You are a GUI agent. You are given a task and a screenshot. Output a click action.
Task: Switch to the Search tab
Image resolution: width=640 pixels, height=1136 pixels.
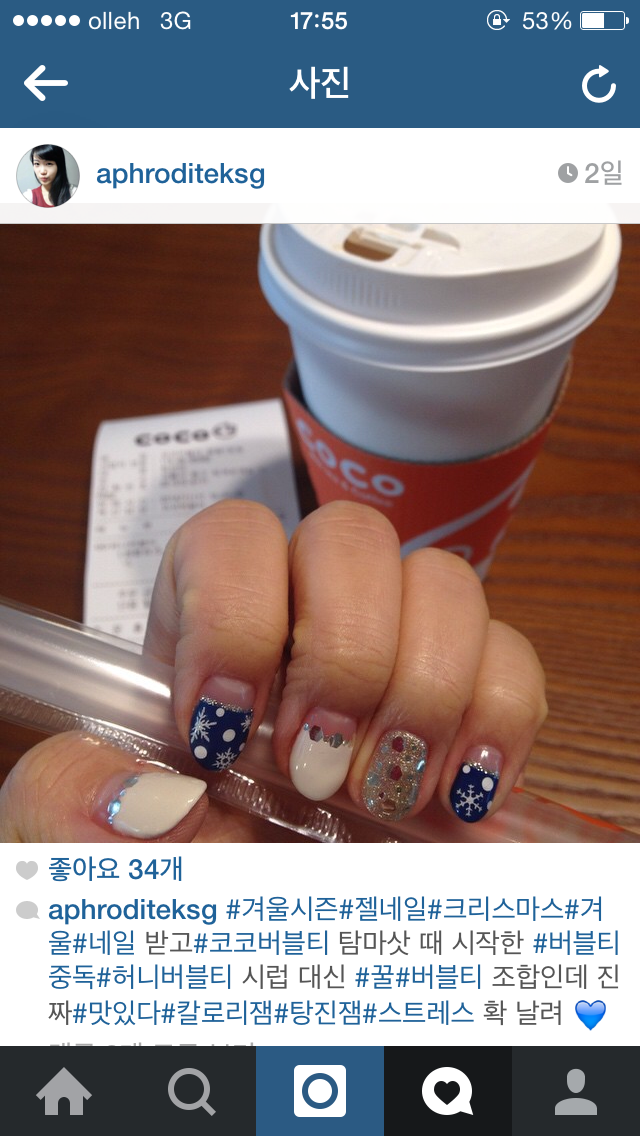[192, 1091]
